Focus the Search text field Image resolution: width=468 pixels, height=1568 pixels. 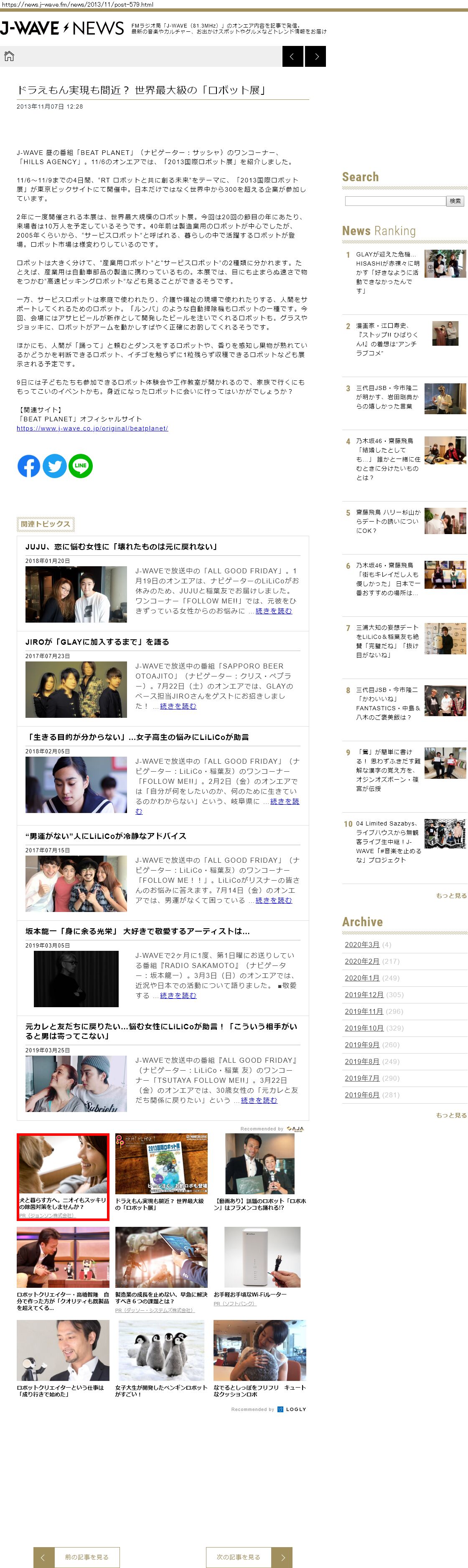pyautogui.click(x=395, y=201)
